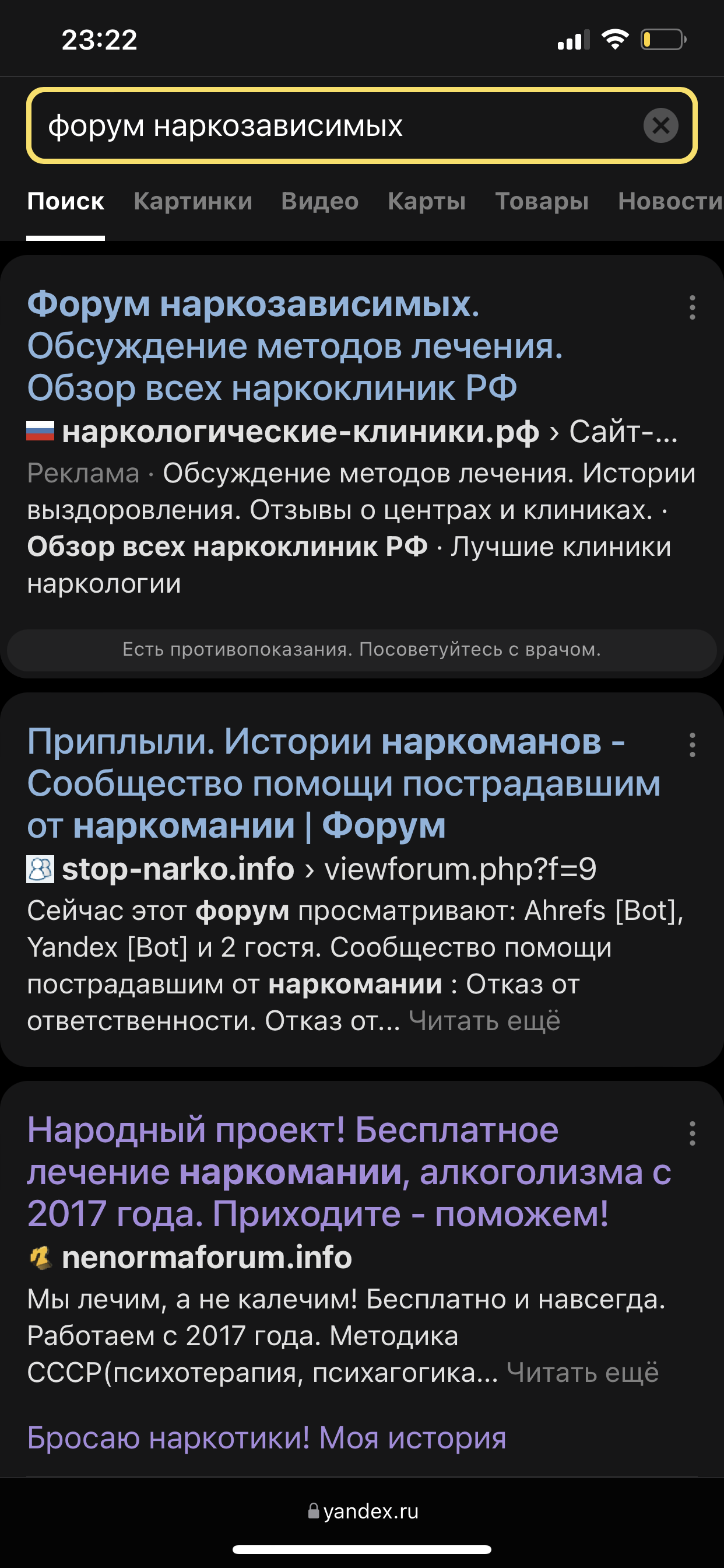The width and height of the screenshot is (724, 1568).
Task: Select the Товары tab
Action: [542, 201]
